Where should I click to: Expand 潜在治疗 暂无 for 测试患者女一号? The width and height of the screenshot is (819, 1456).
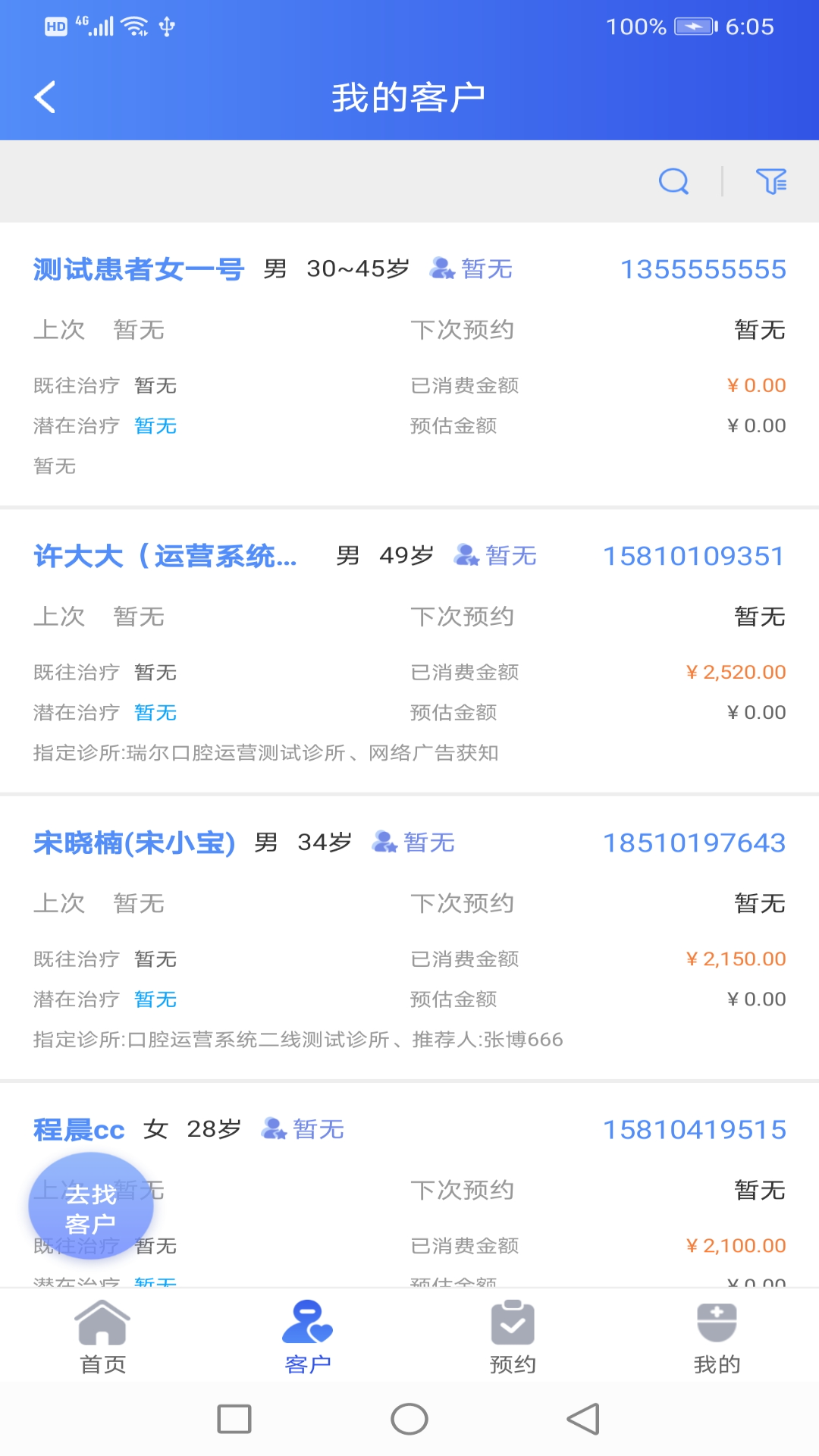click(155, 425)
